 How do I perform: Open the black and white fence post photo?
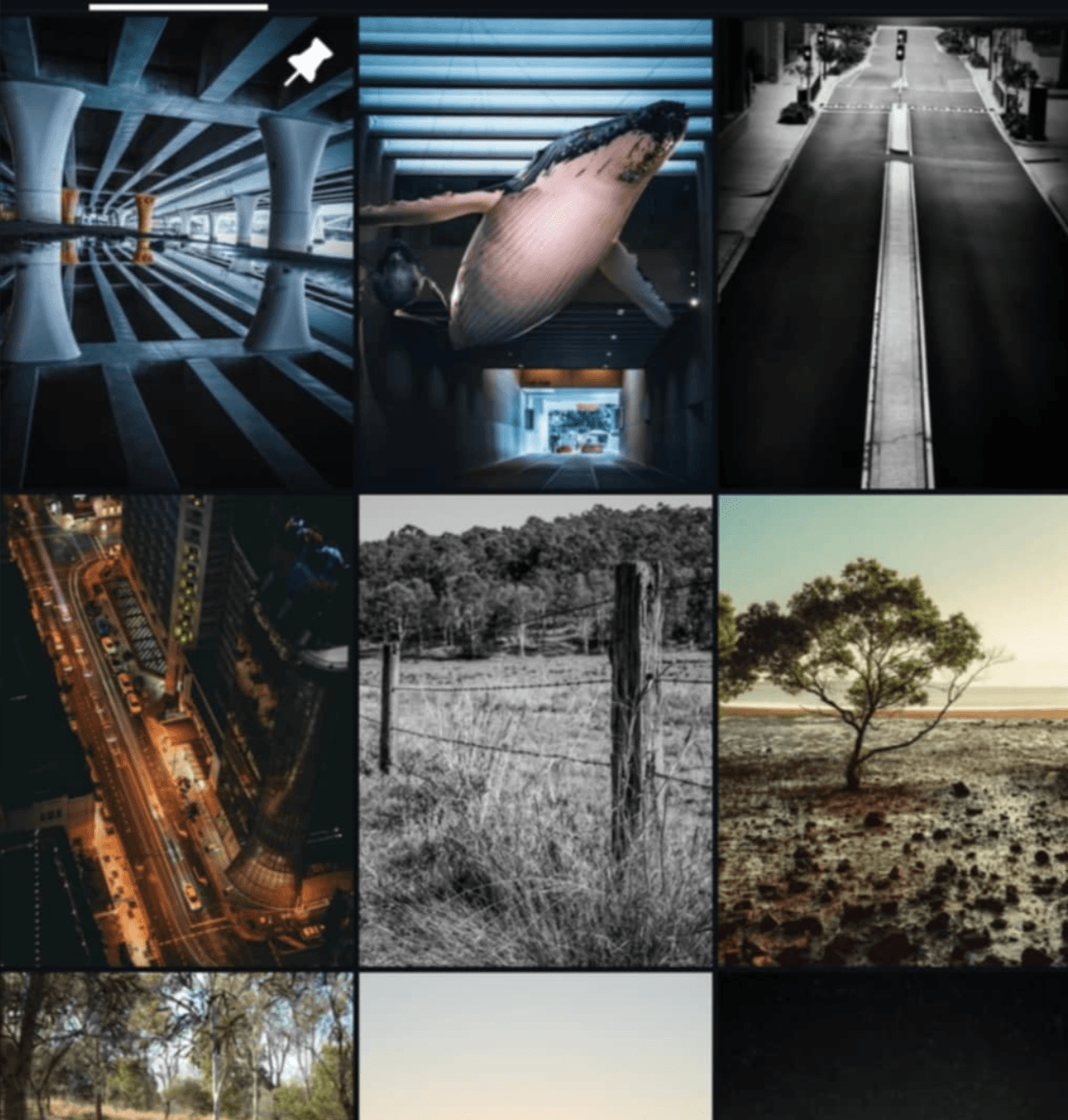[535, 731]
